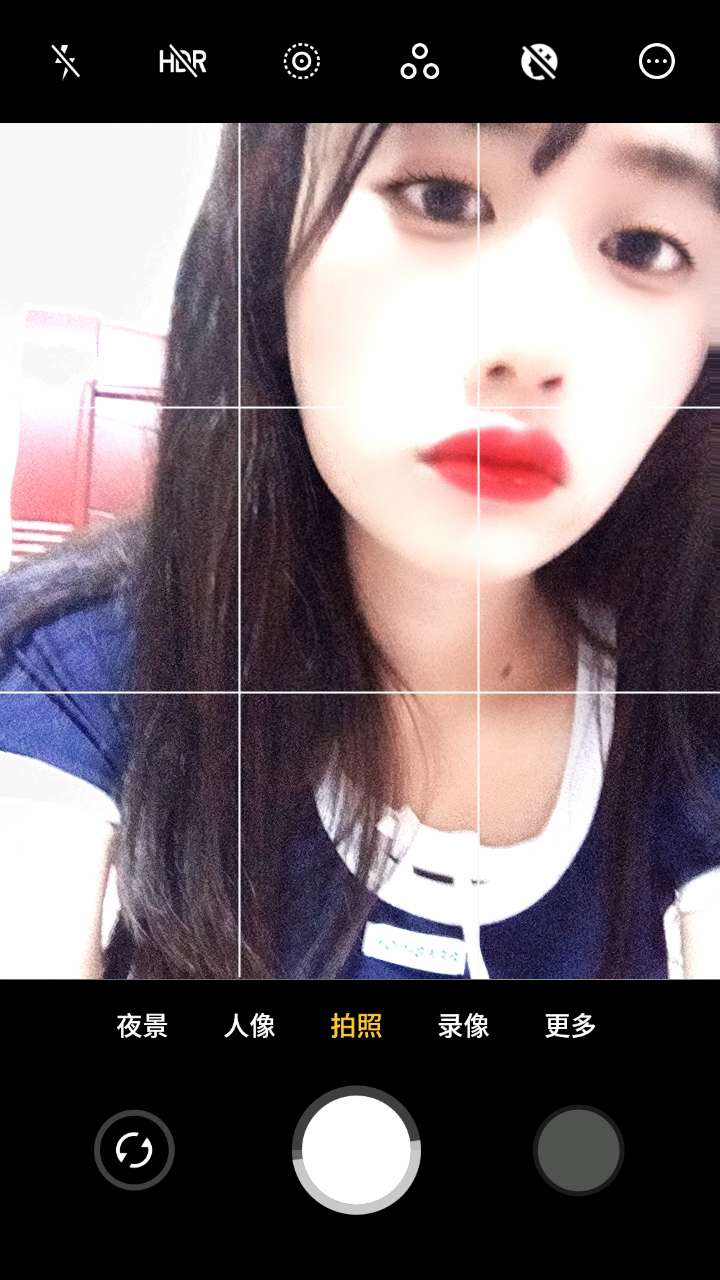
Task: Switch to 录像 video mode
Action: (x=463, y=1026)
